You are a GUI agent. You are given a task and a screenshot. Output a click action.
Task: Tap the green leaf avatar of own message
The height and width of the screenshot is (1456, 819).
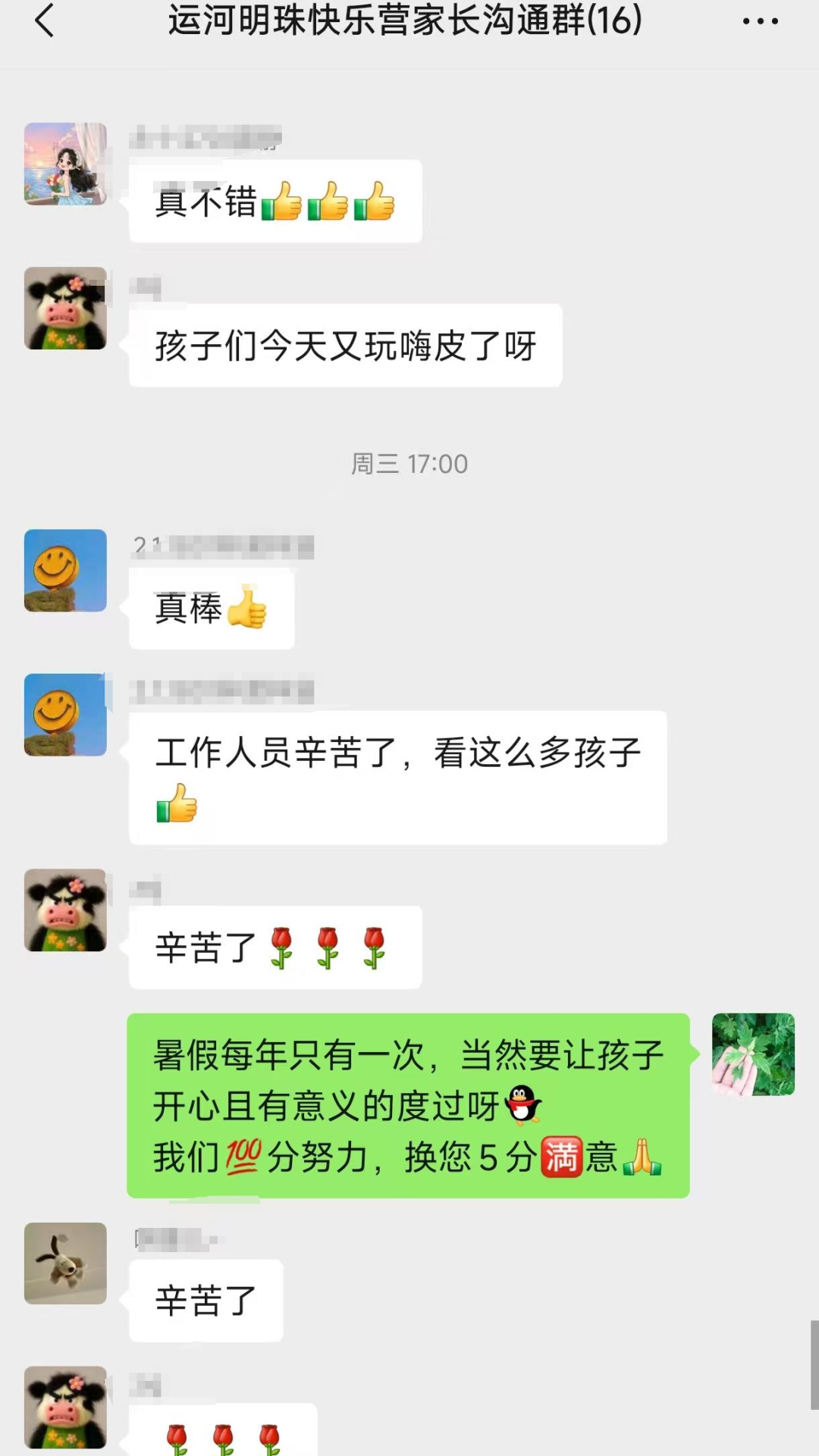(752, 1054)
